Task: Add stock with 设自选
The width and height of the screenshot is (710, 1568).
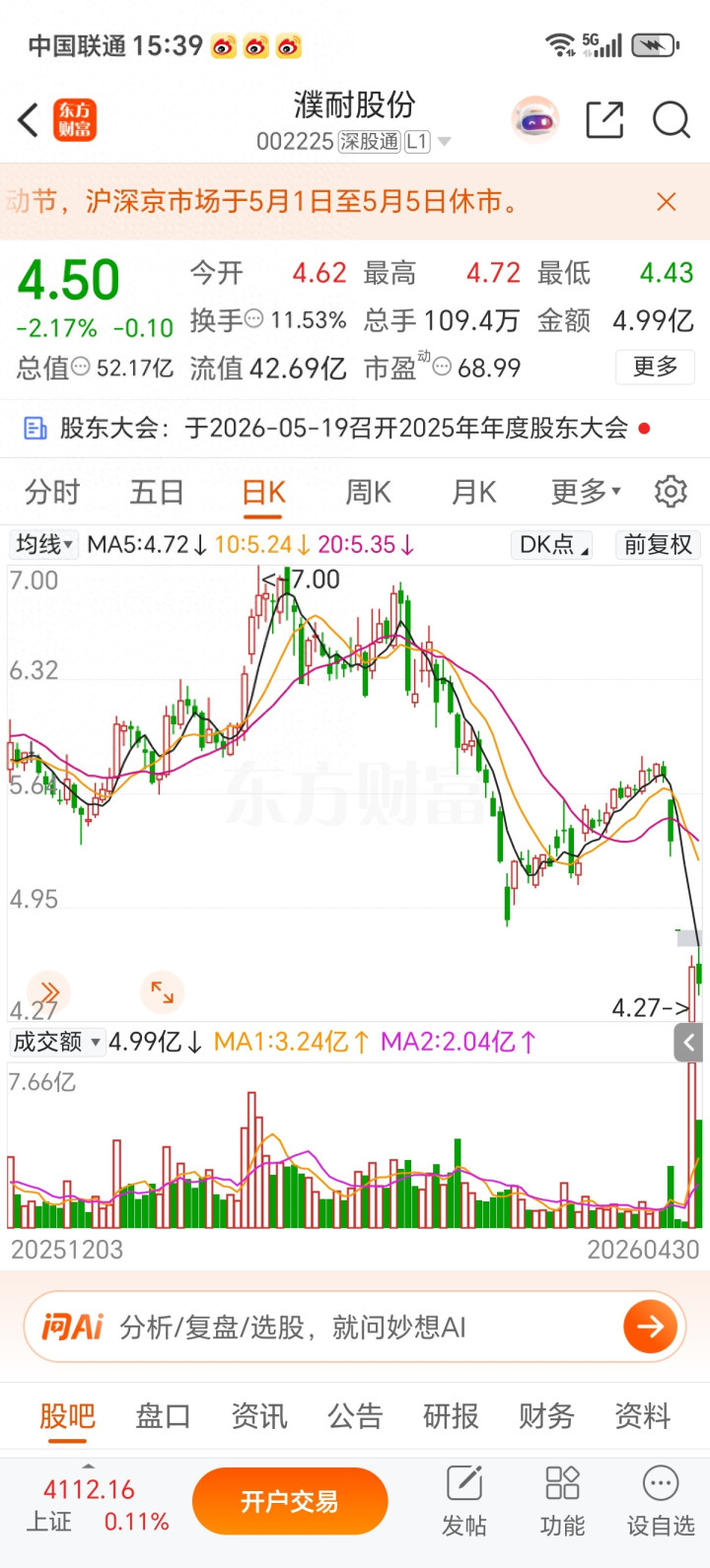Action: click(661, 1502)
